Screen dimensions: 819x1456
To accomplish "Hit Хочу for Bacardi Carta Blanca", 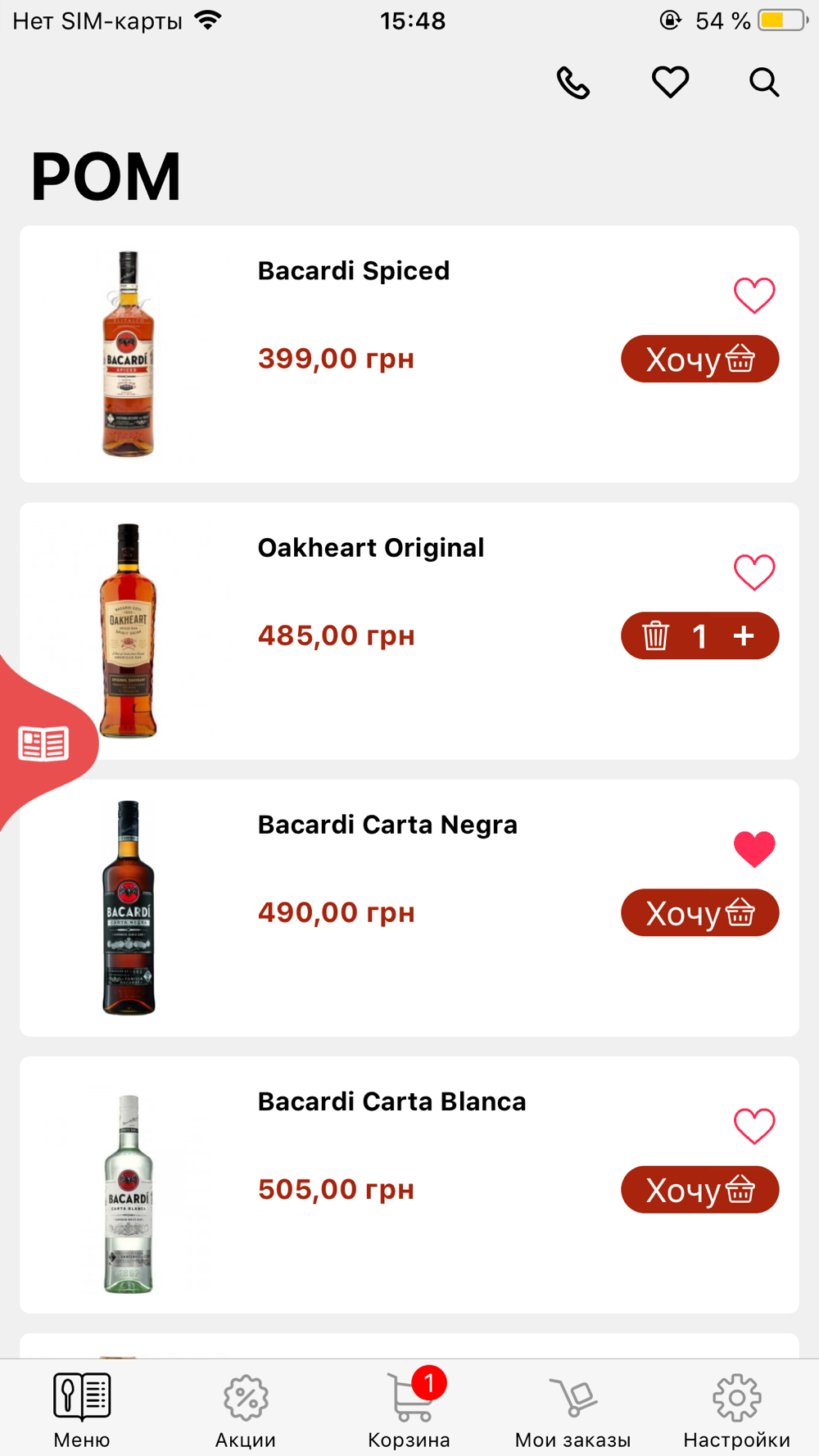I will click(x=699, y=1189).
